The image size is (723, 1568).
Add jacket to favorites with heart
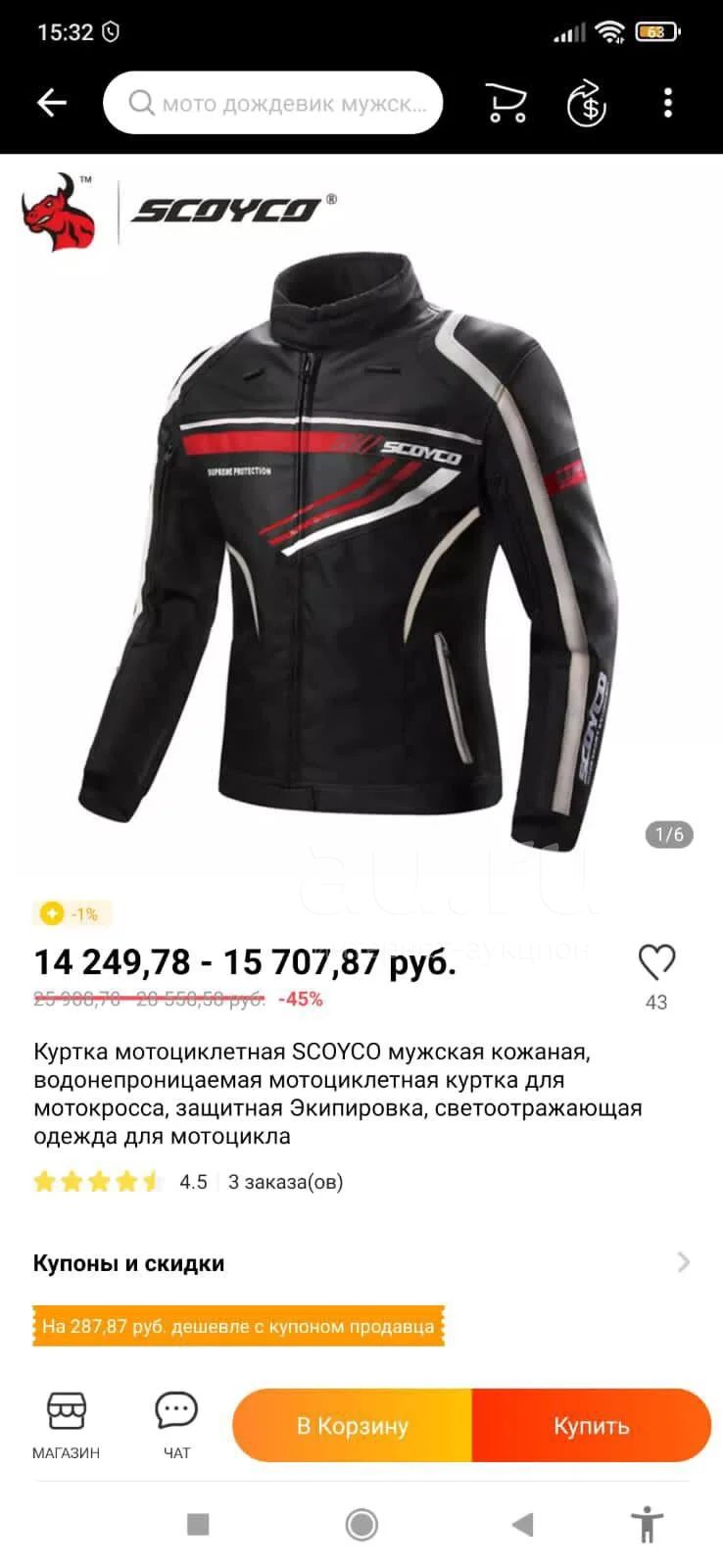tap(656, 962)
